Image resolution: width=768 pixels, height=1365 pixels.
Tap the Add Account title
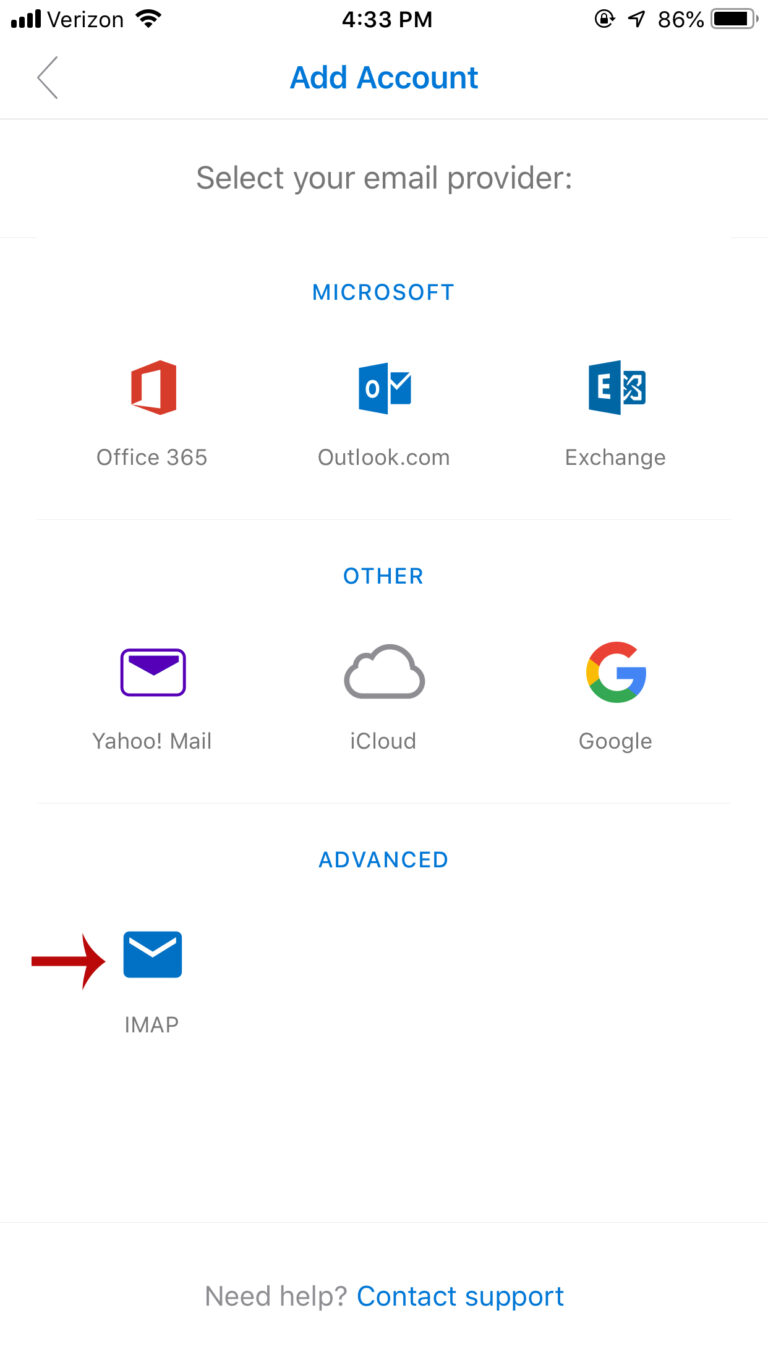tap(383, 77)
